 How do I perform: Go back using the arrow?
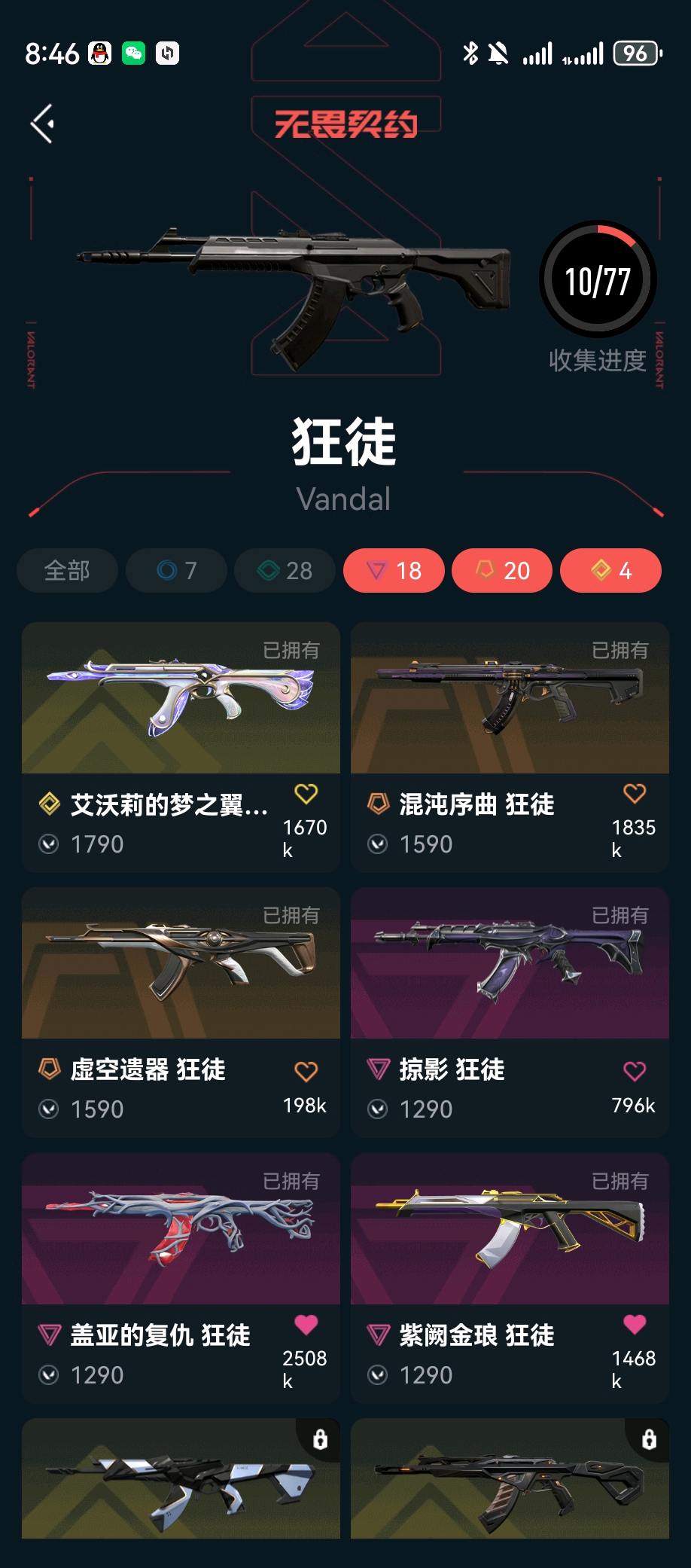[42, 124]
